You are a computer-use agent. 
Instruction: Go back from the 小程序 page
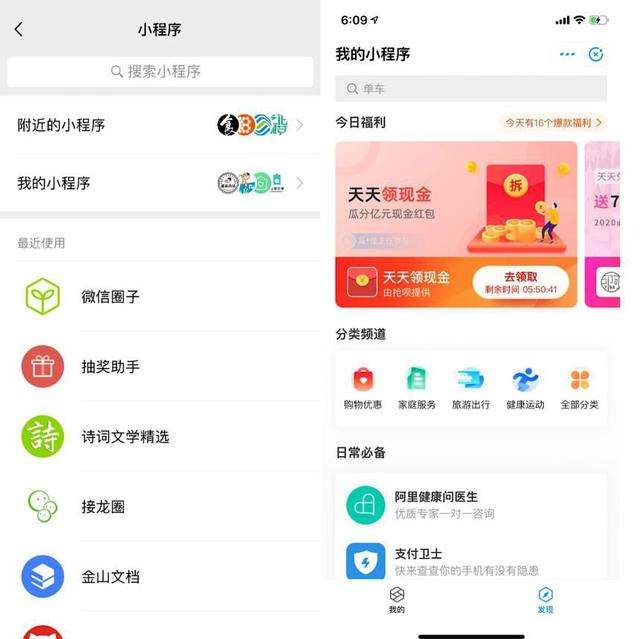(19, 30)
